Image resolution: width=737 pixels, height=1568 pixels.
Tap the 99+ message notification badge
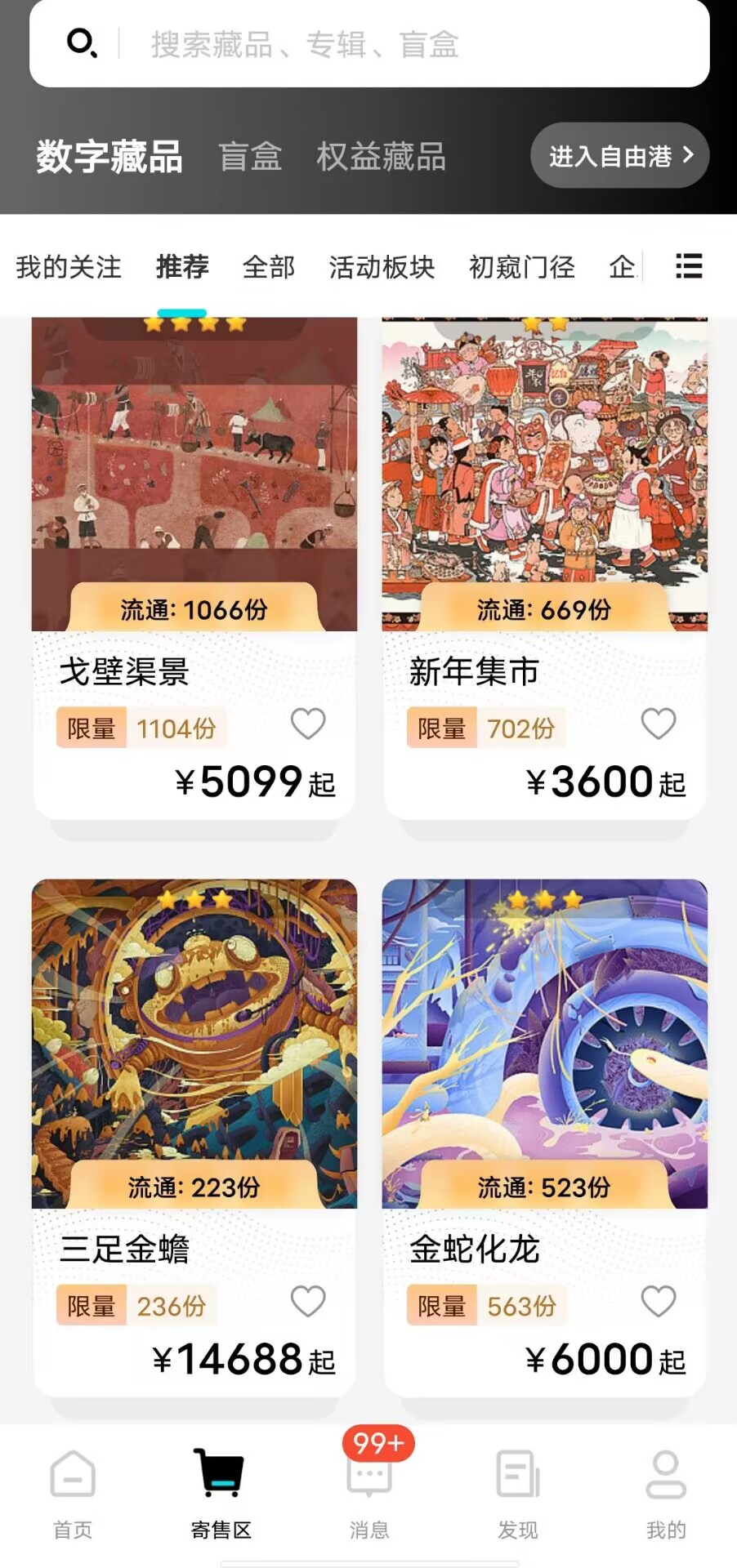point(379,1442)
